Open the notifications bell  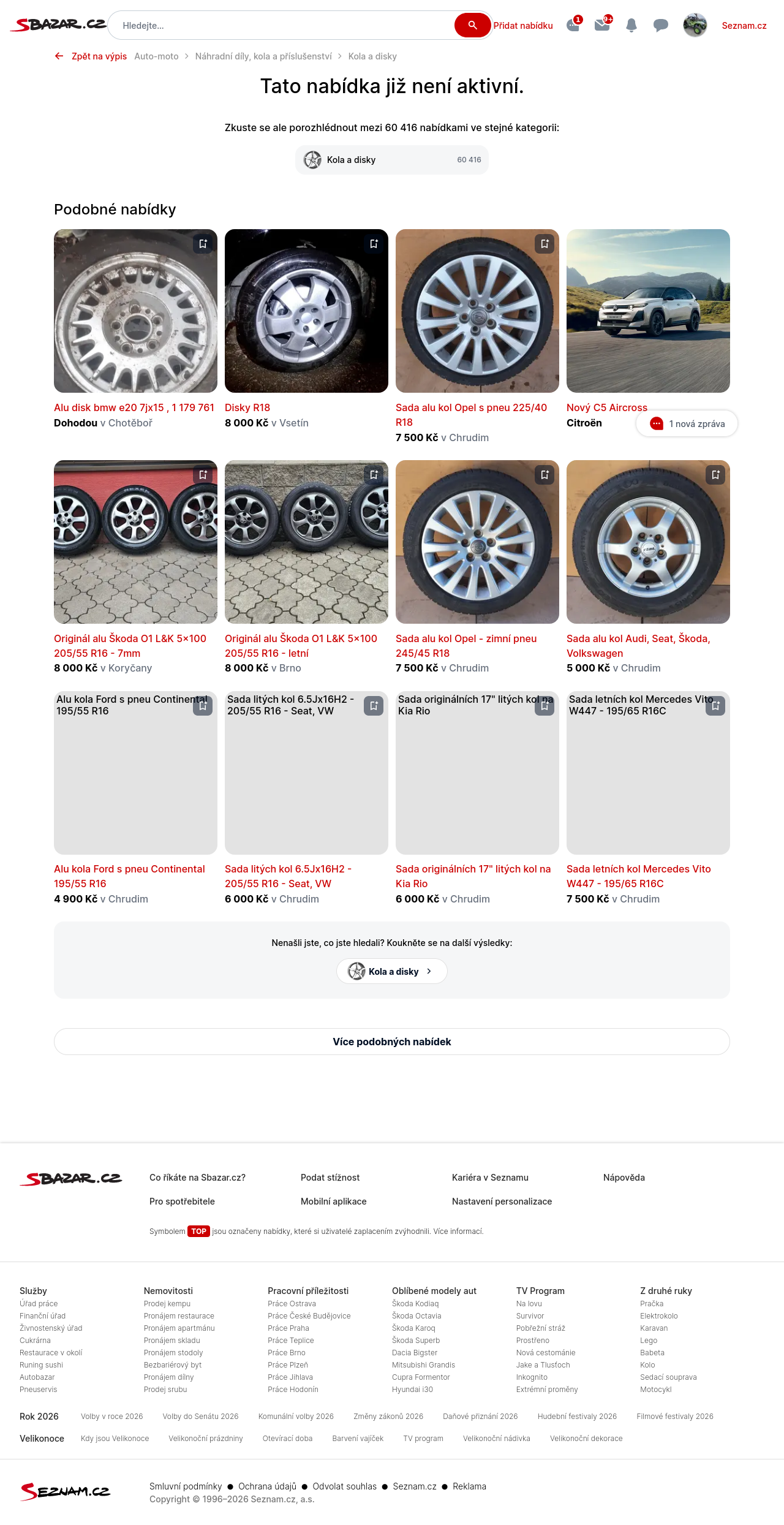tap(631, 26)
